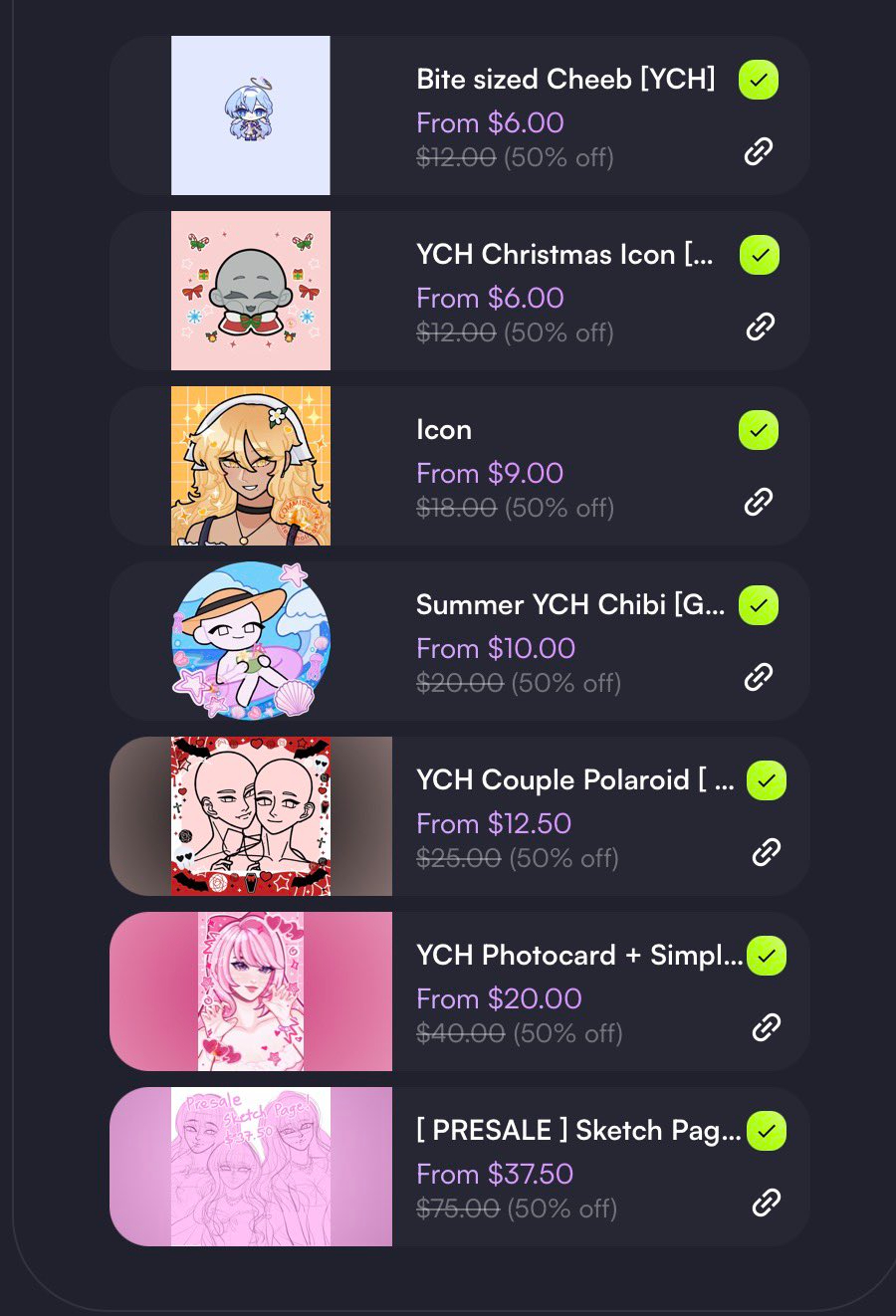Toggle the YCH Couple Polaroid checkbox
This screenshot has width=896, height=1316.
point(767,780)
